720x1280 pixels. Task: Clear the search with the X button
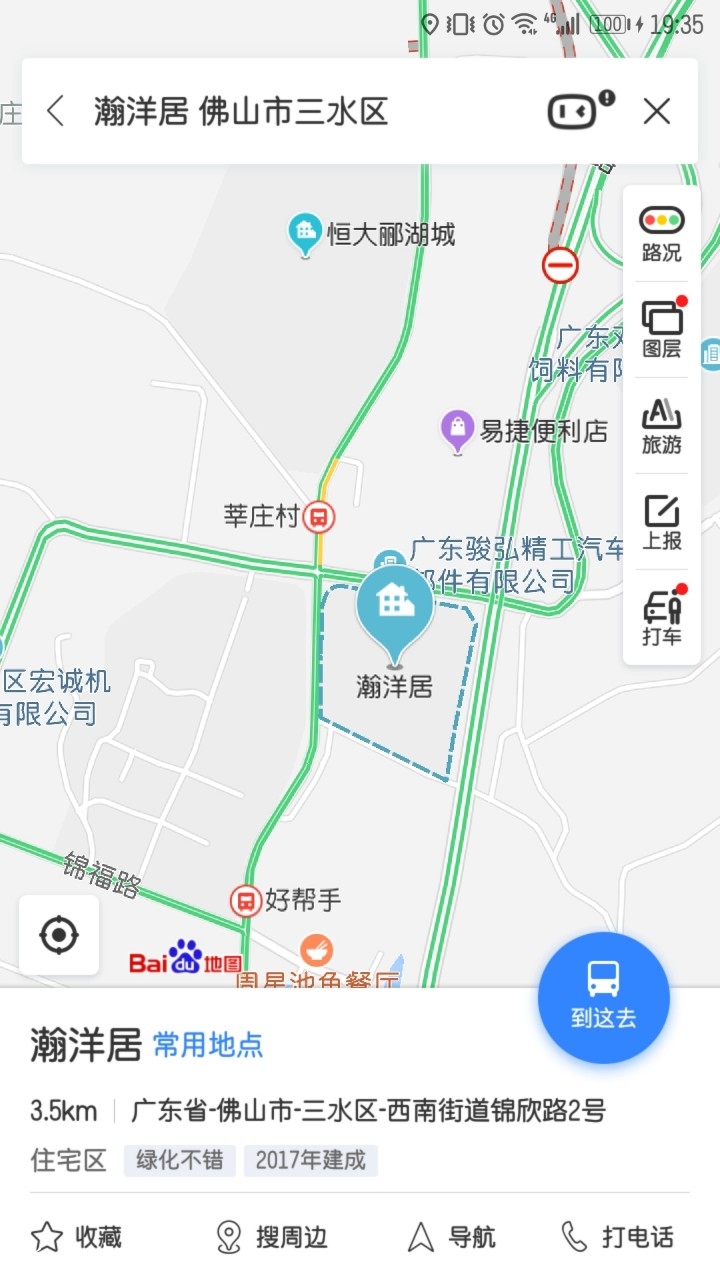657,111
